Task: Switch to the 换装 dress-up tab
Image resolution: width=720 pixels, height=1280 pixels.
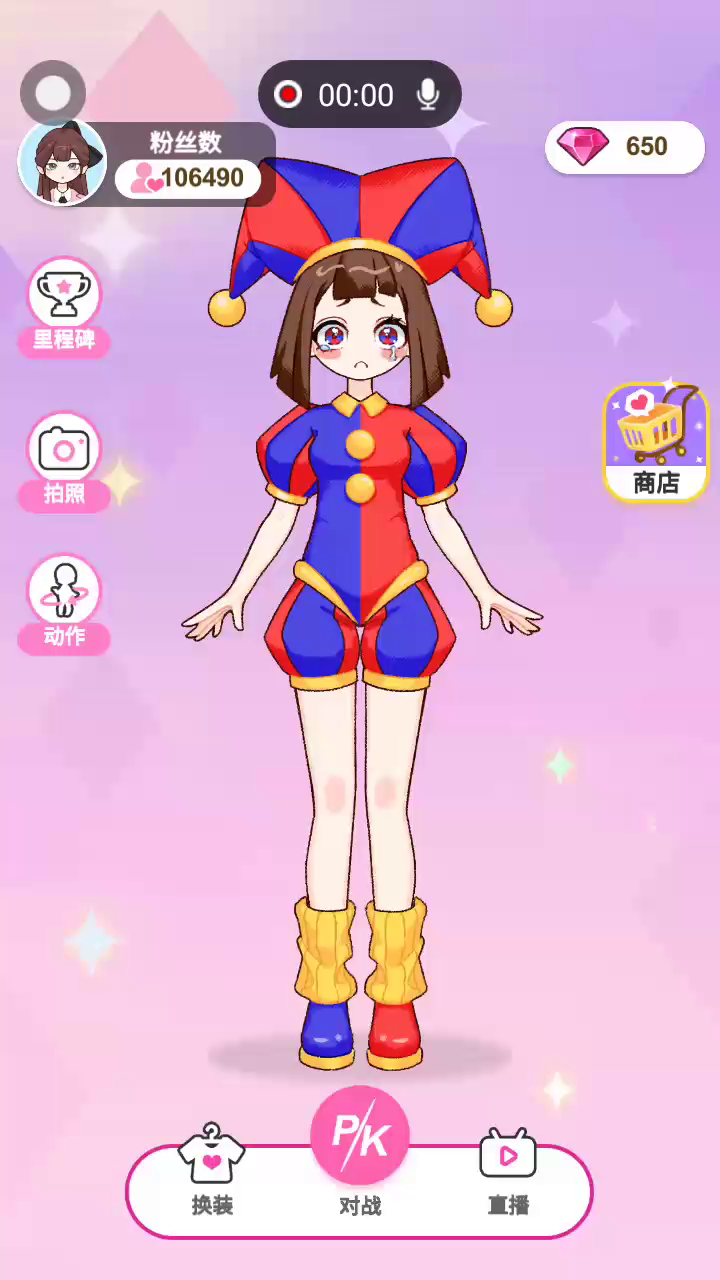Action: 212,1170
